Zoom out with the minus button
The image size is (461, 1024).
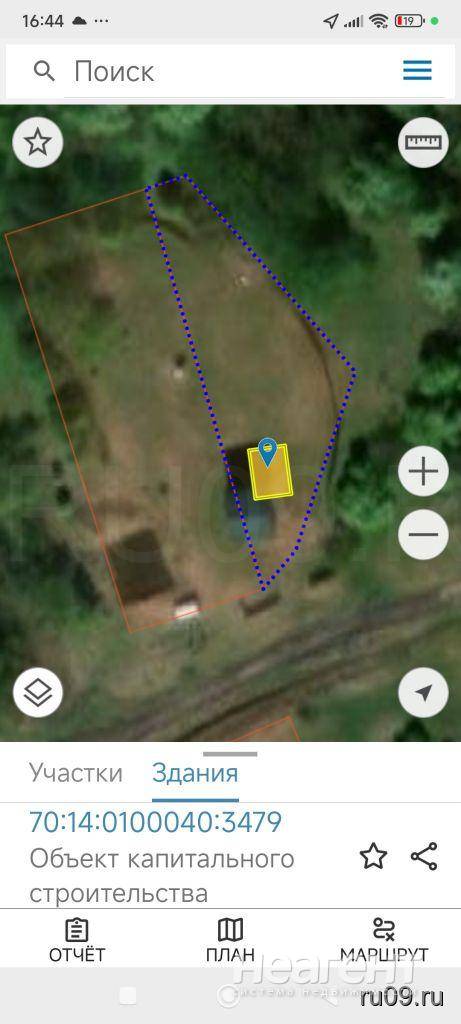point(423,534)
